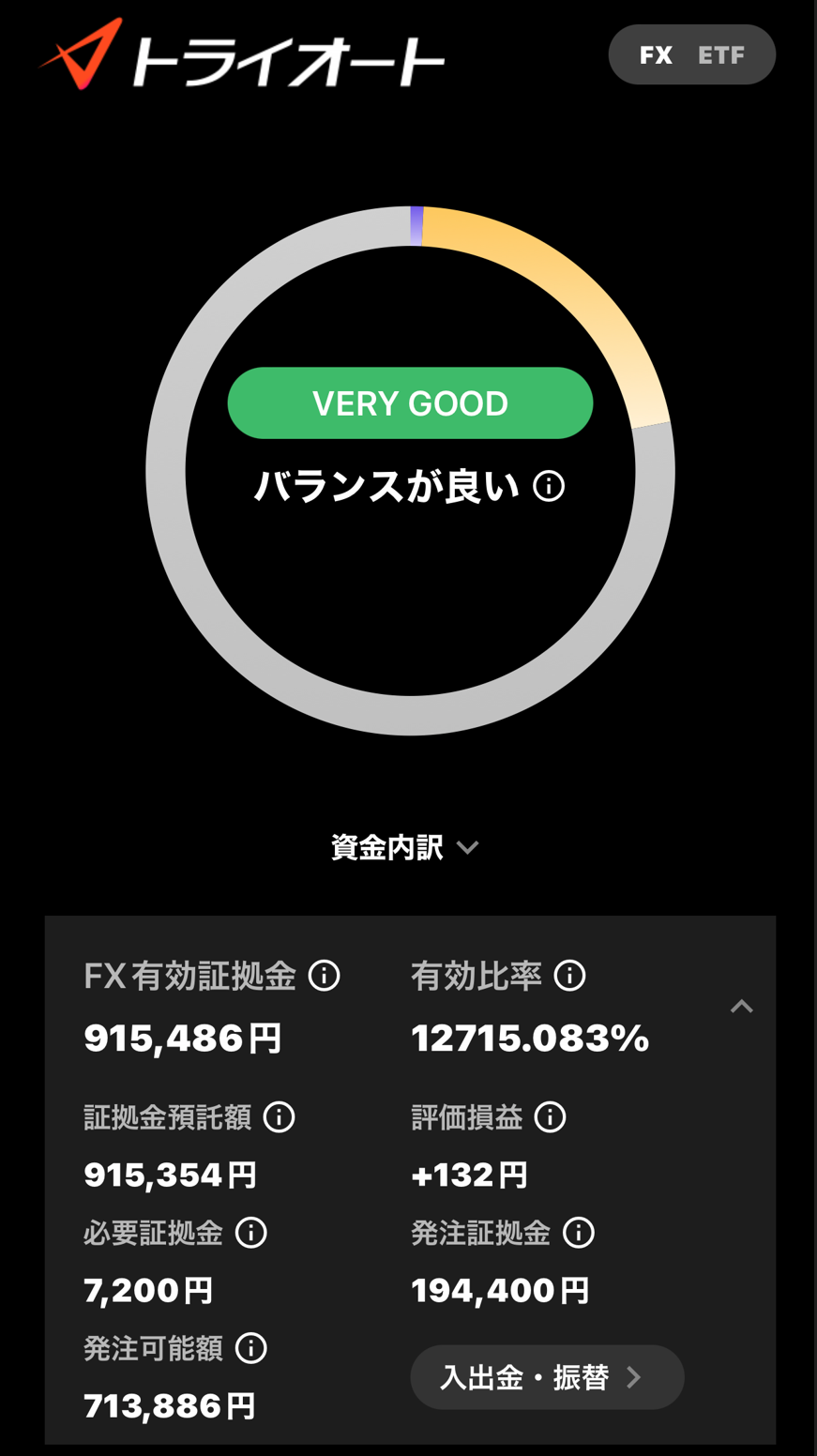This screenshot has height=1456, width=817.
Task: Open the 評価損益 info icon
Action: click(x=550, y=1117)
